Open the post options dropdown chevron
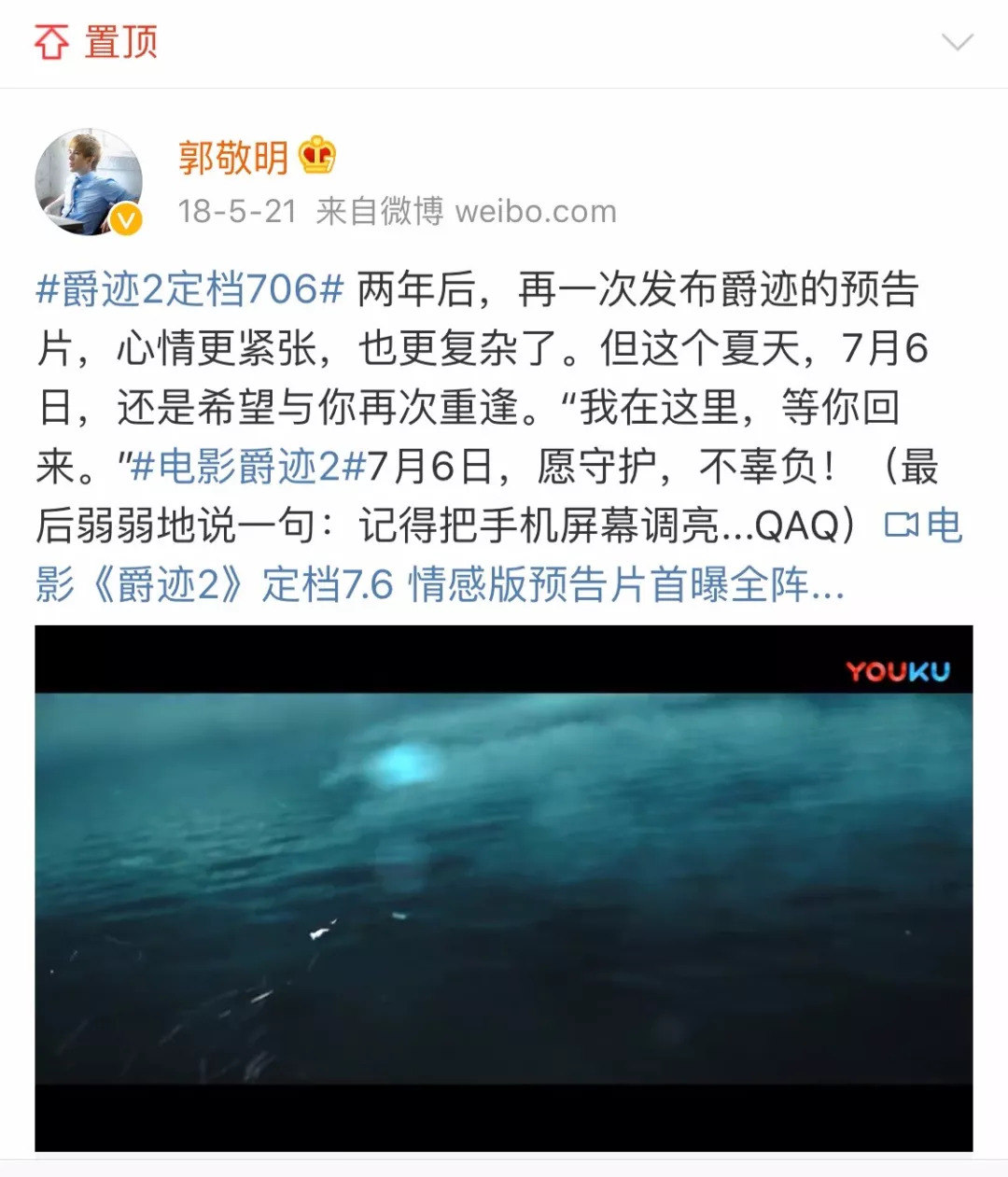This screenshot has width=1008, height=1177. [x=958, y=42]
